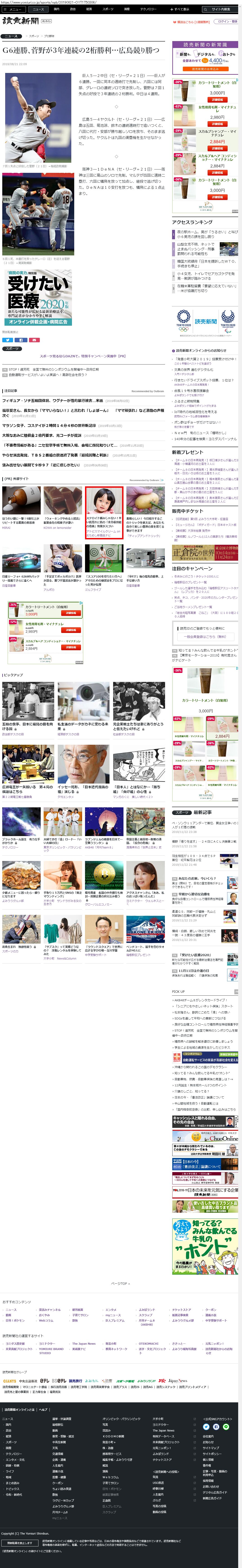Open the DAZN 特別キャンペーン PR link
The width and height of the screenshot is (242, 1568).
point(82,356)
